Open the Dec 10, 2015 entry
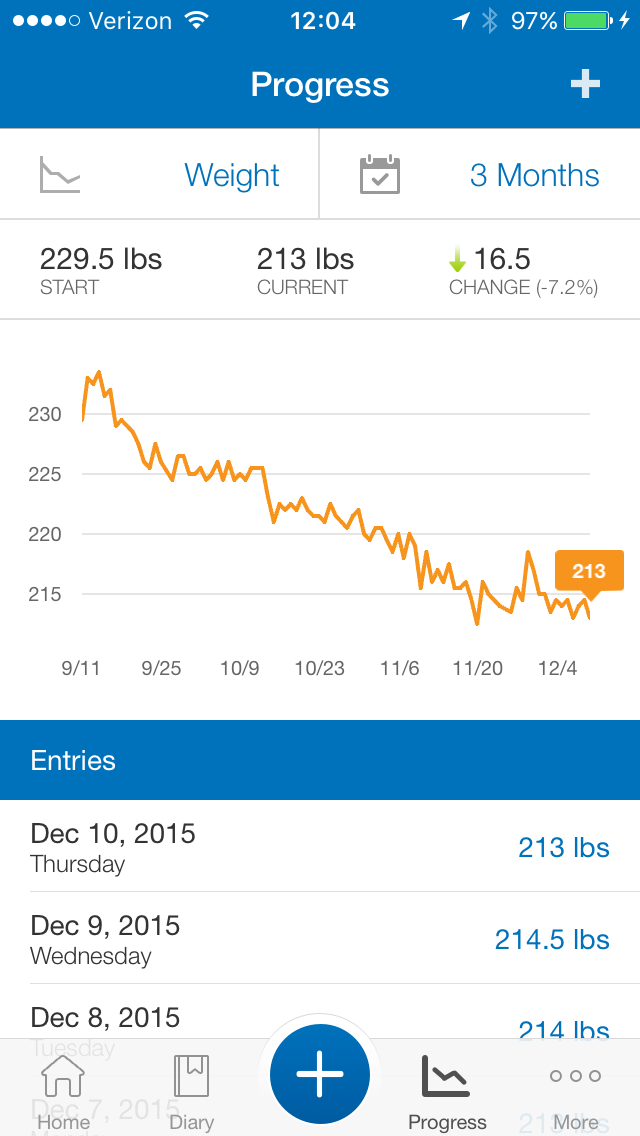The image size is (640, 1136). pyautogui.click(x=320, y=846)
